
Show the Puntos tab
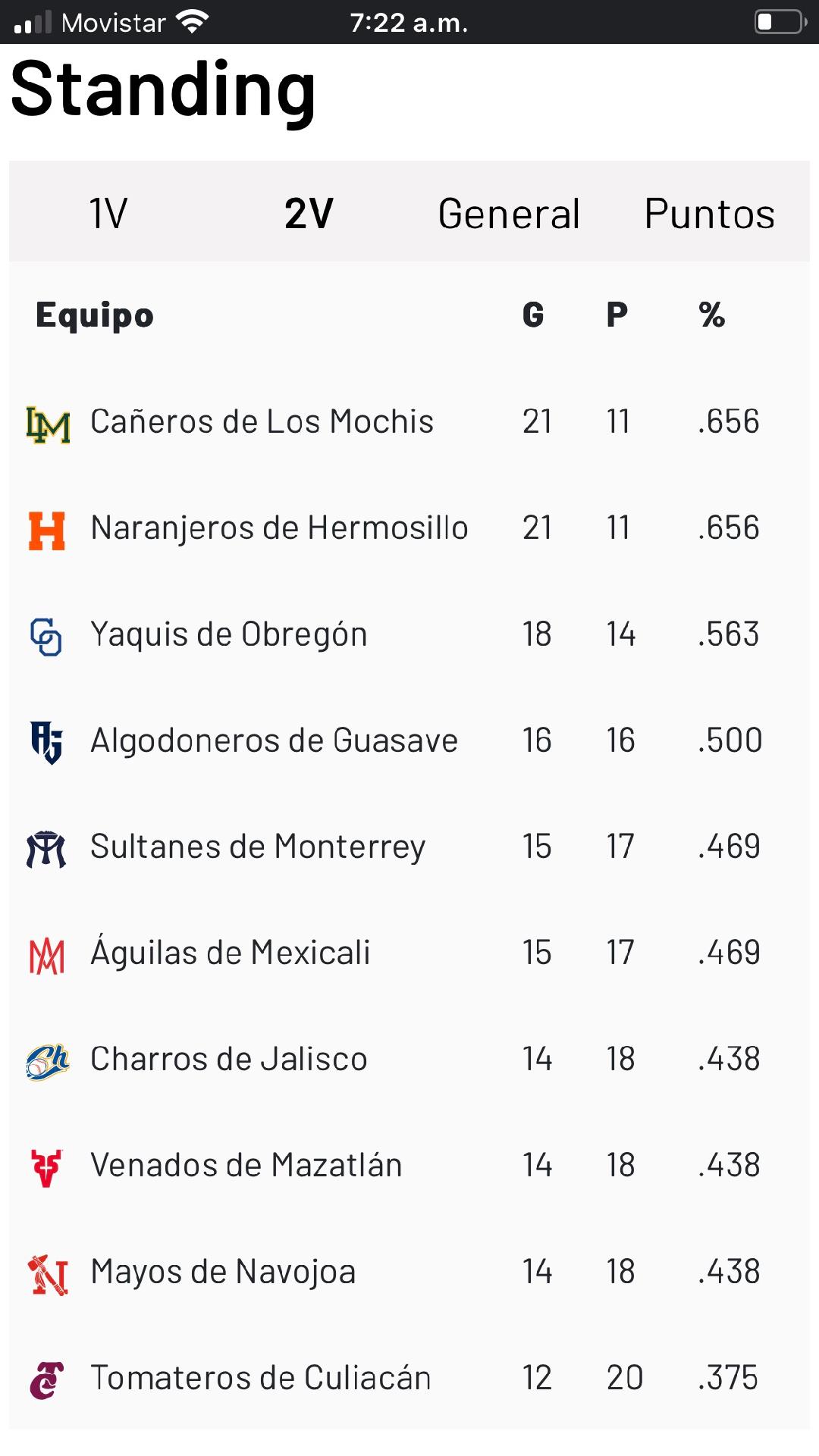709,213
